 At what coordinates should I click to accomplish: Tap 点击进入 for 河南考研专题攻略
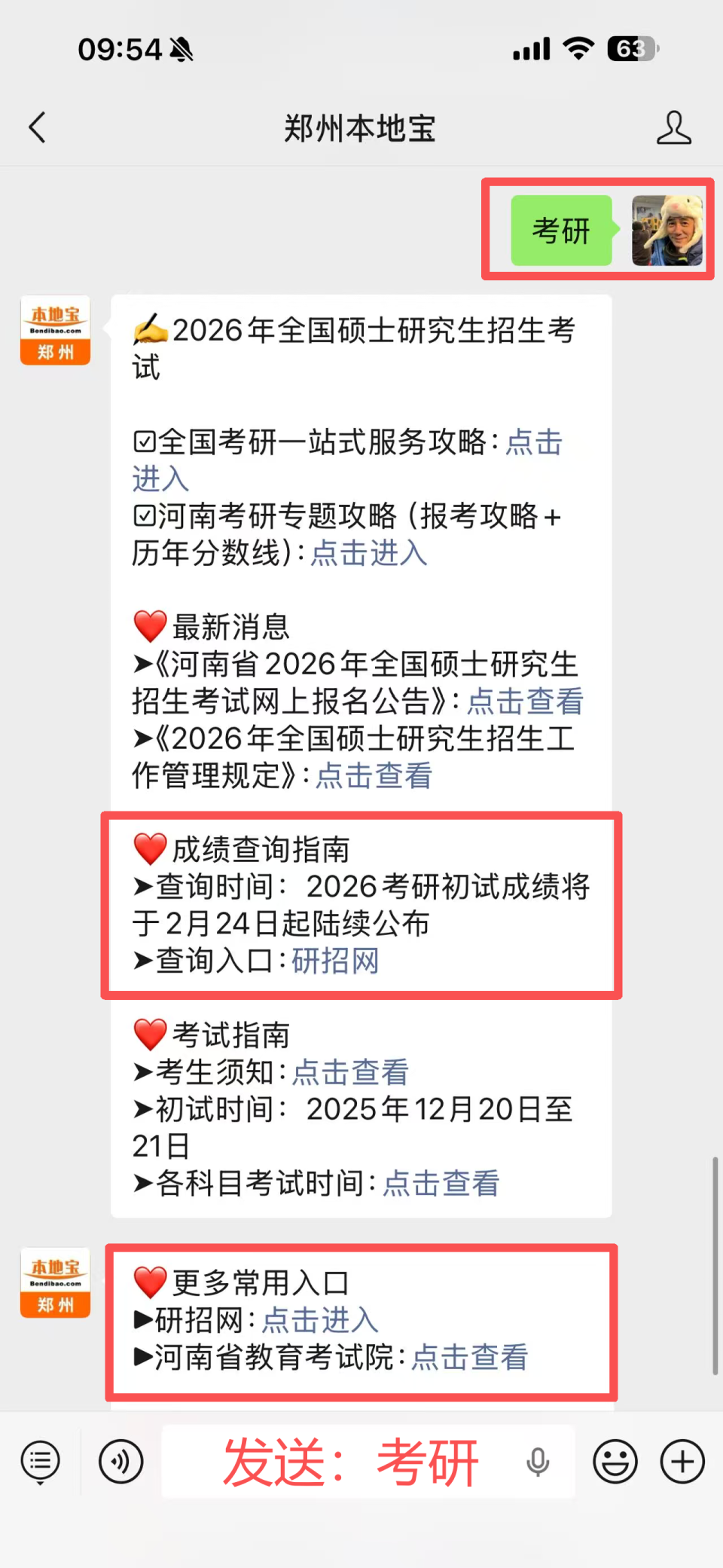pos(368,554)
